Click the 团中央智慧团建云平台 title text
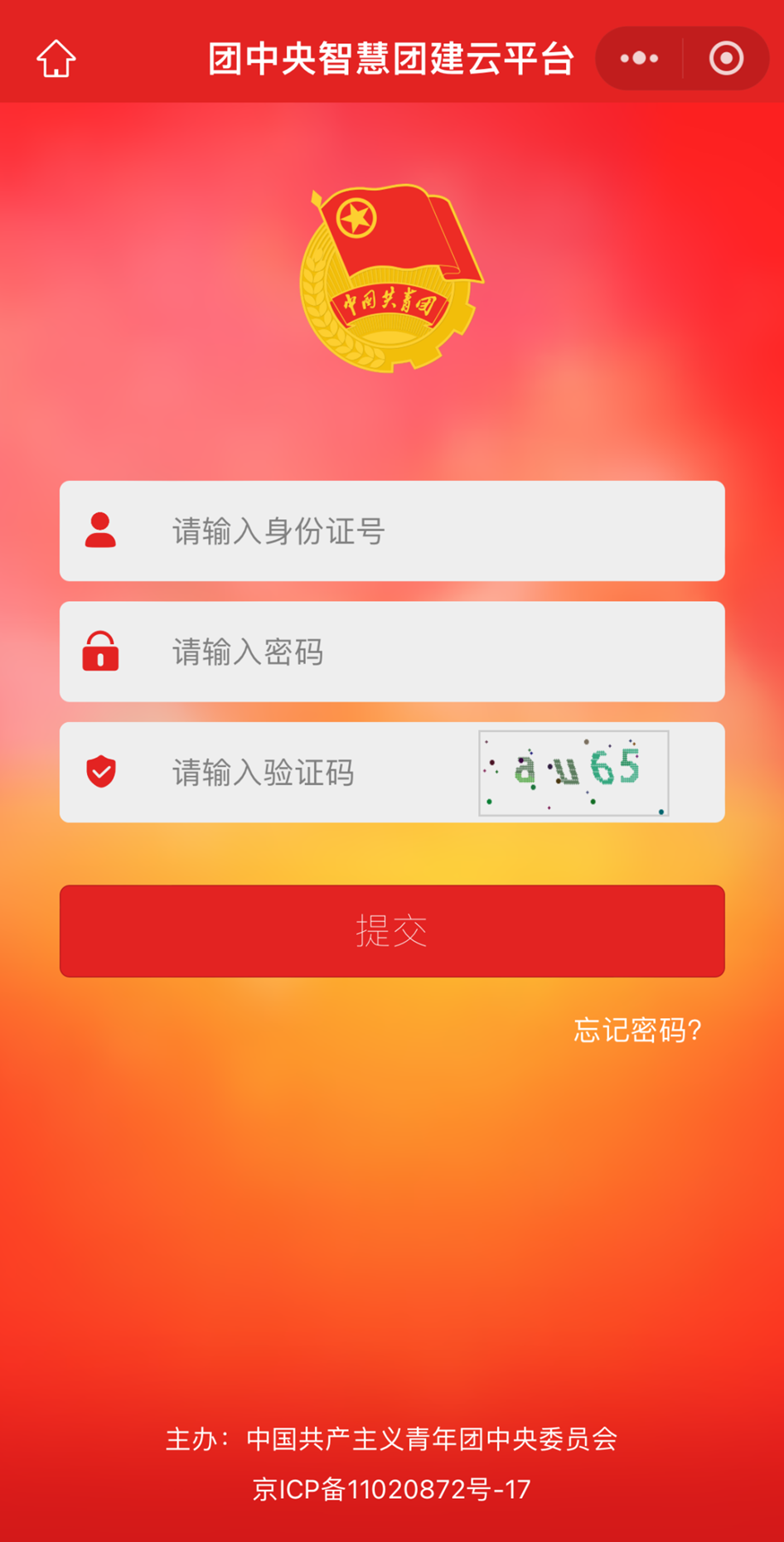This screenshot has height=1542, width=784. (392, 58)
